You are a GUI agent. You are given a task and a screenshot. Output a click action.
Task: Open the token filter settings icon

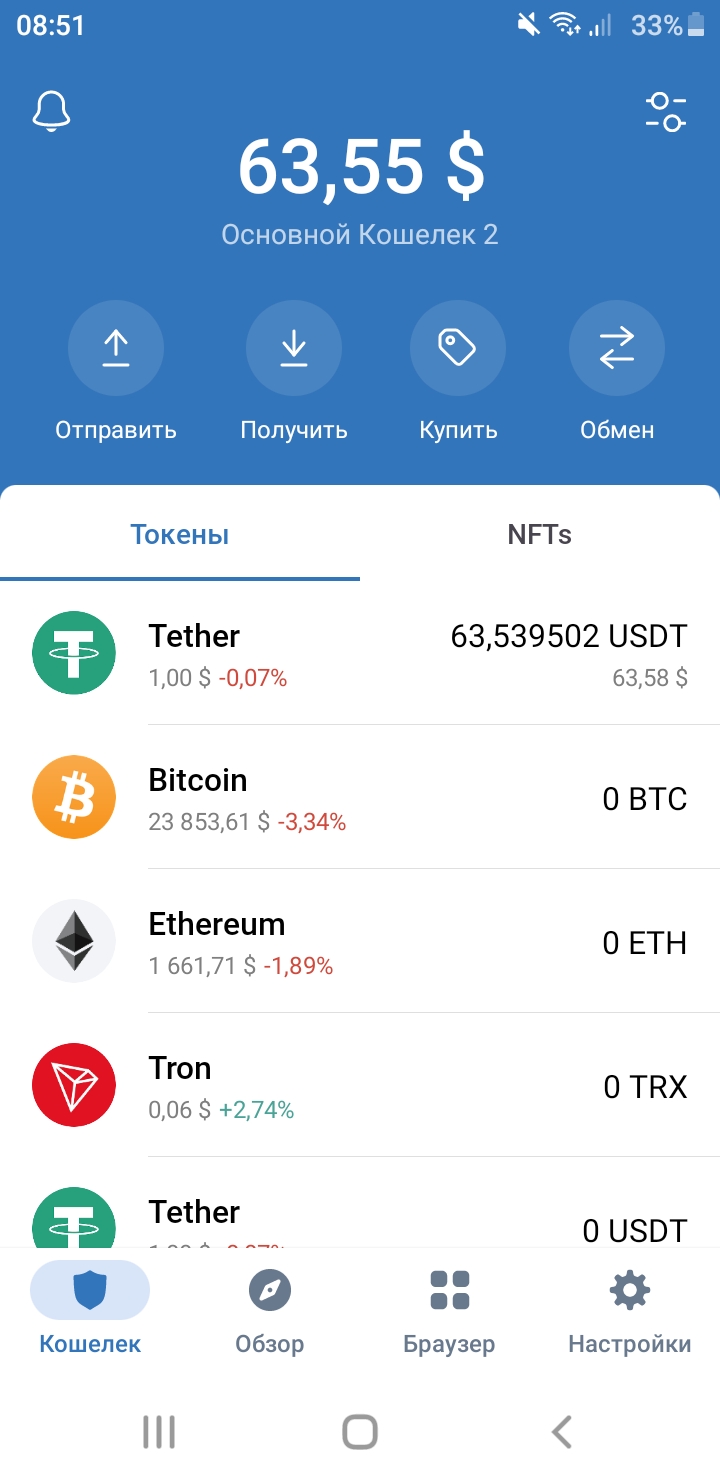(x=665, y=111)
